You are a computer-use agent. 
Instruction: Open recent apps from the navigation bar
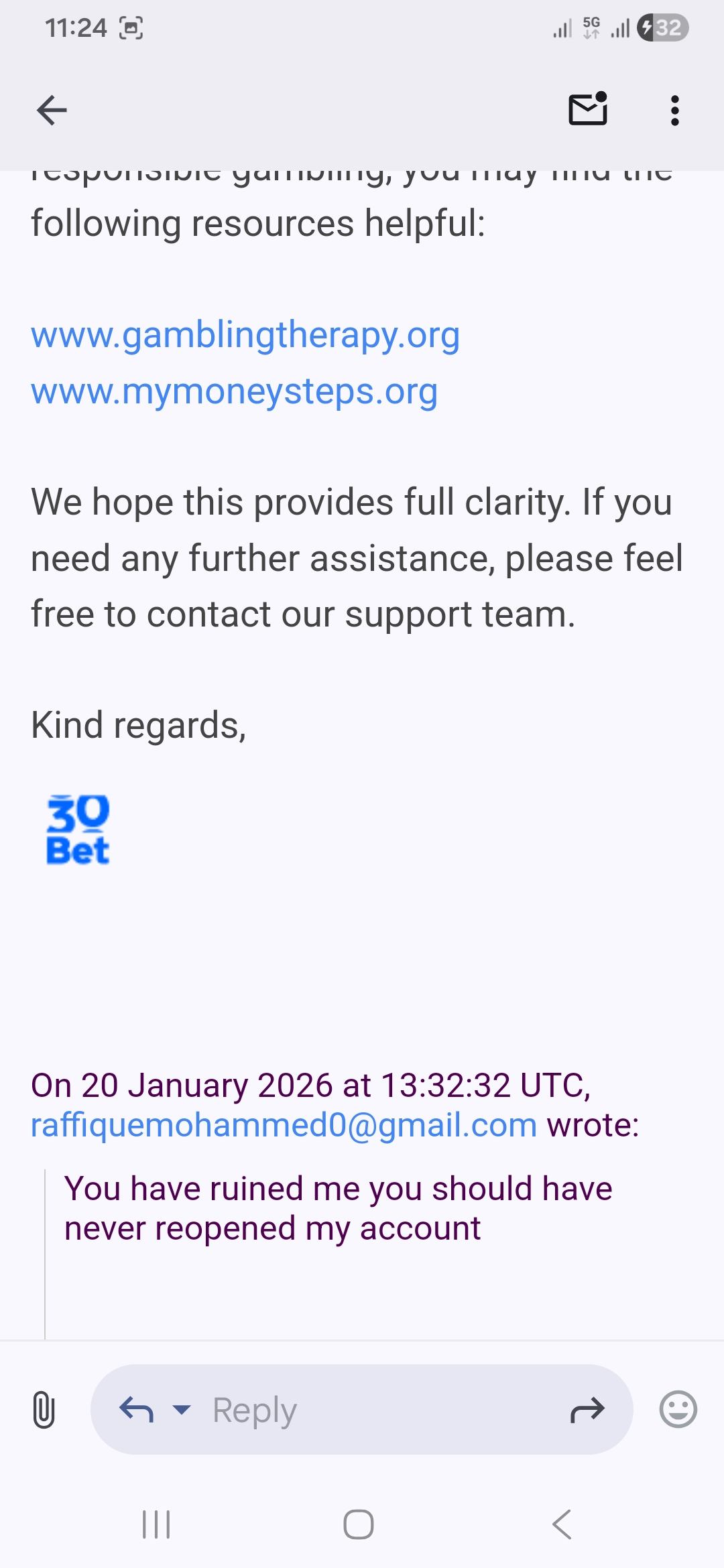157,1524
